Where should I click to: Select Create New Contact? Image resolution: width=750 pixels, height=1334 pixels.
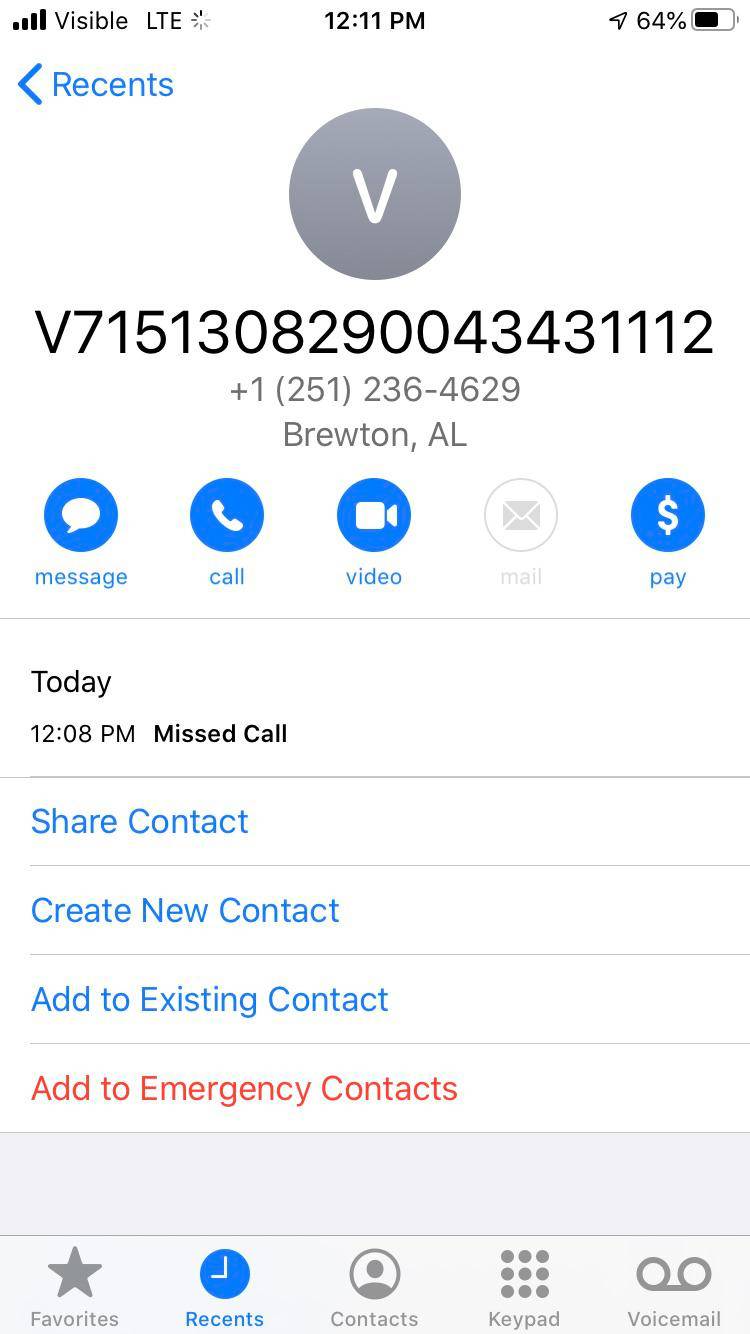click(185, 910)
